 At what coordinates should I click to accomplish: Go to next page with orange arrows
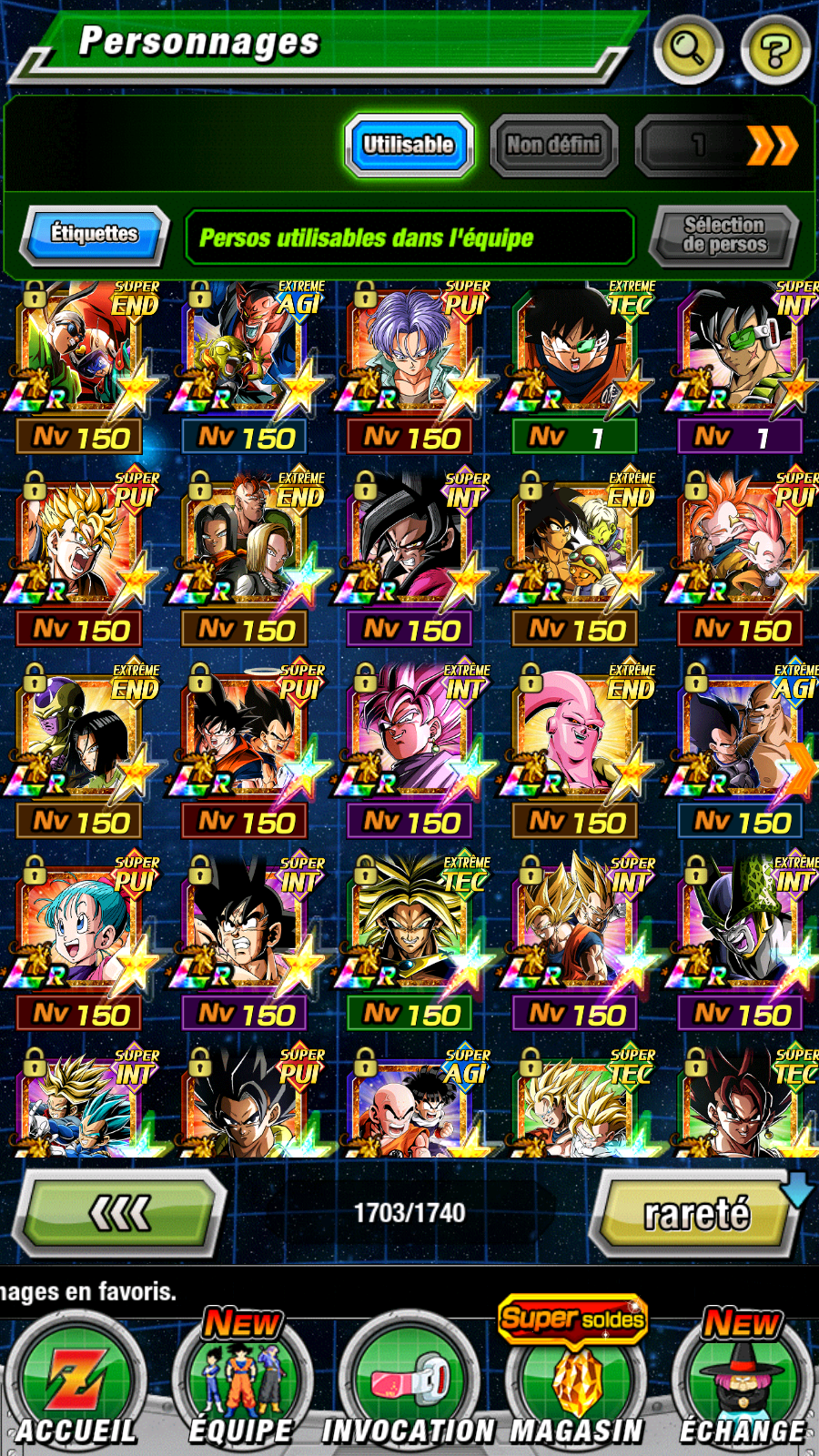point(770,146)
